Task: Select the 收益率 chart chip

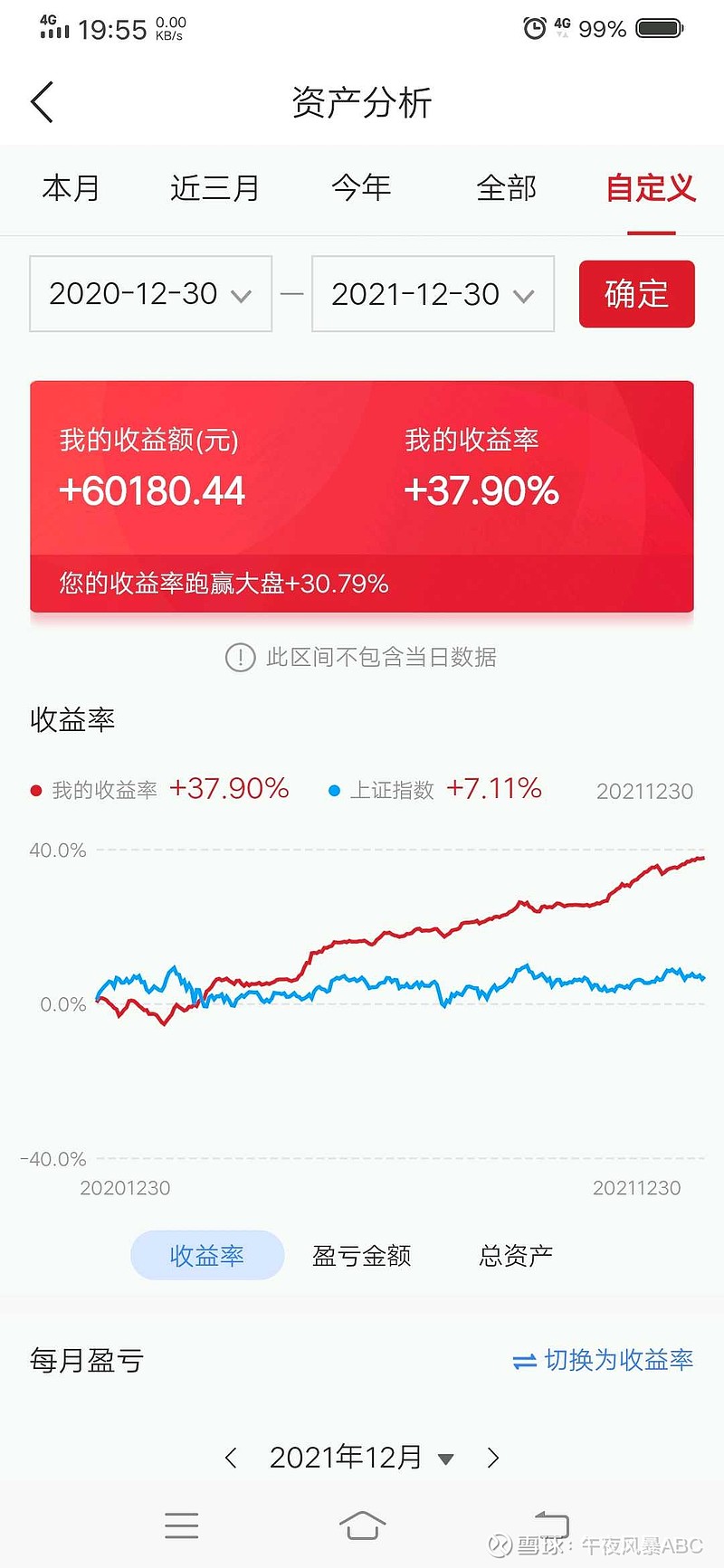Action: pyautogui.click(x=207, y=1255)
